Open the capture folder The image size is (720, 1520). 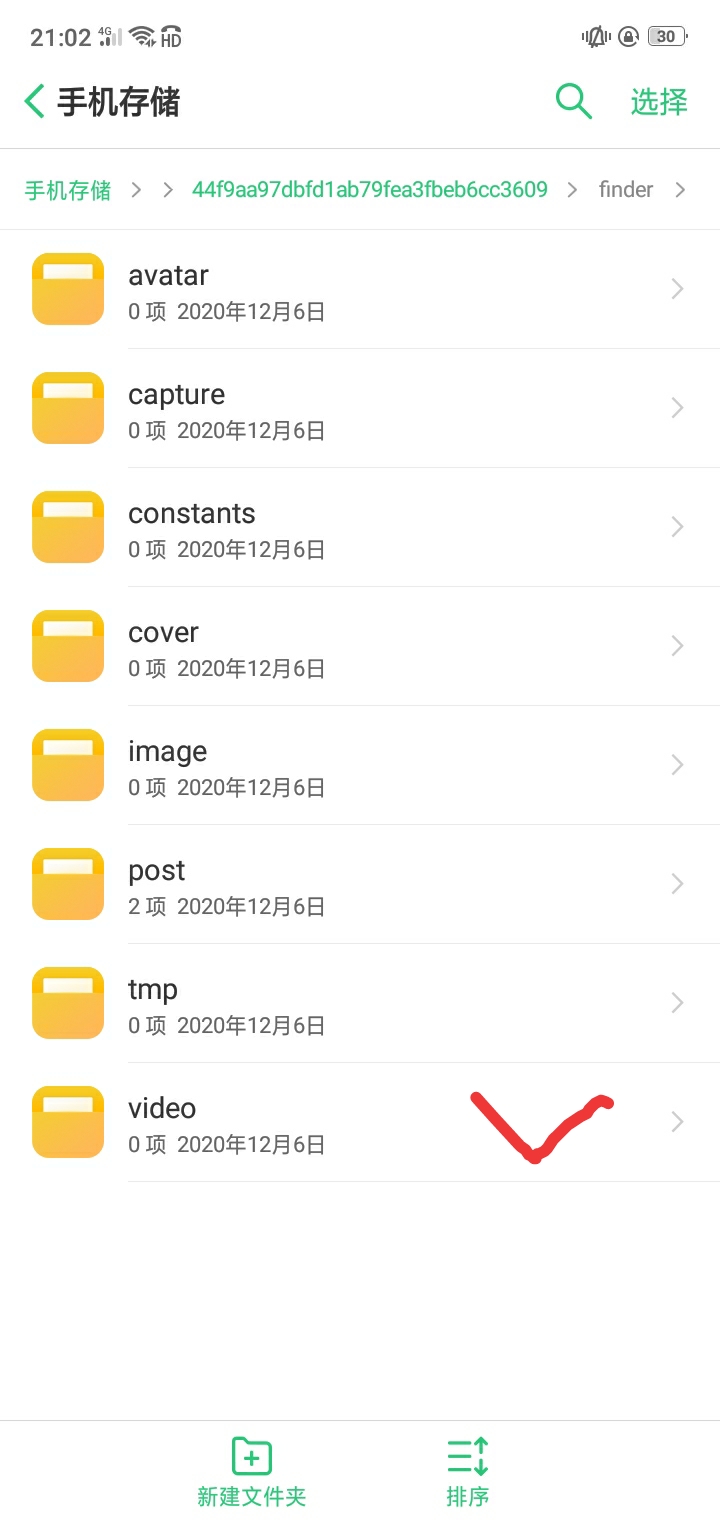tap(360, 408)
